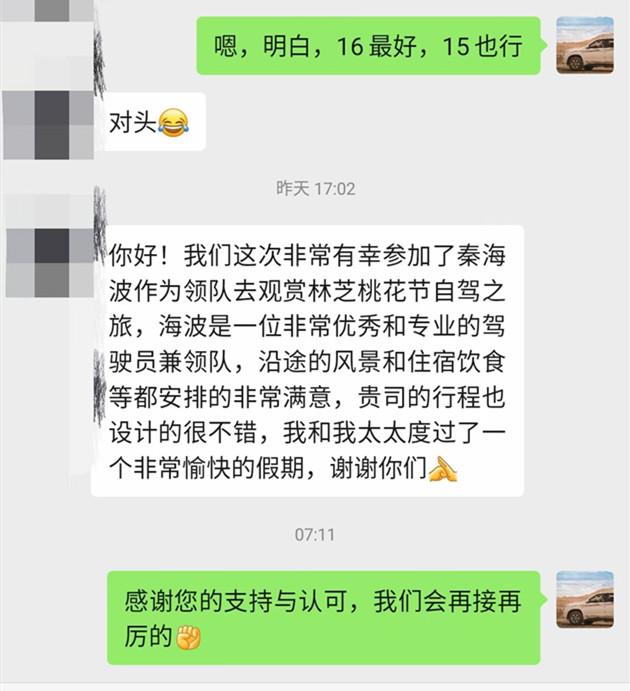Open car avatar beside "感谢您的支持与认可" reply
Screen dimensions: 630x691
(584, 600)
